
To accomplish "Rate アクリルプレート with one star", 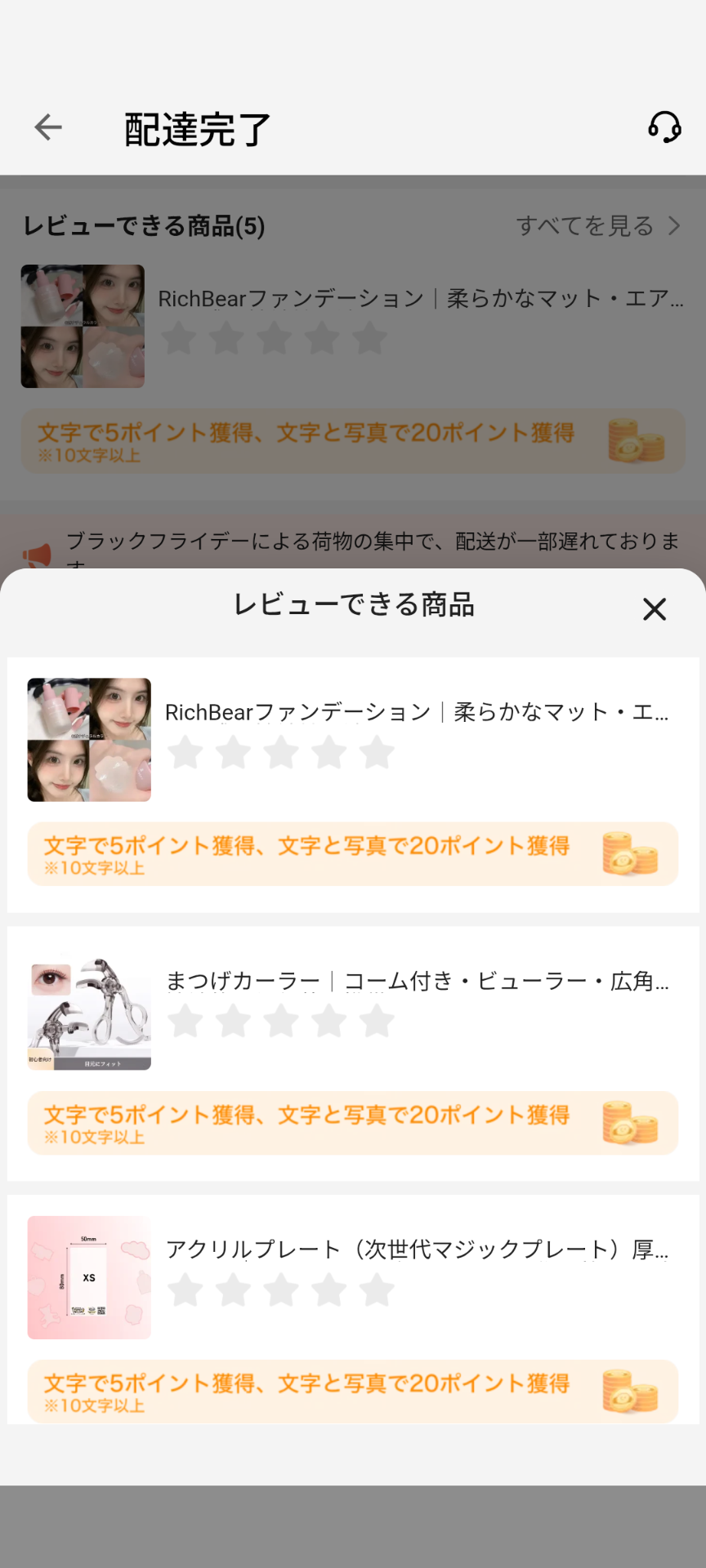I will coord(185,1290).
